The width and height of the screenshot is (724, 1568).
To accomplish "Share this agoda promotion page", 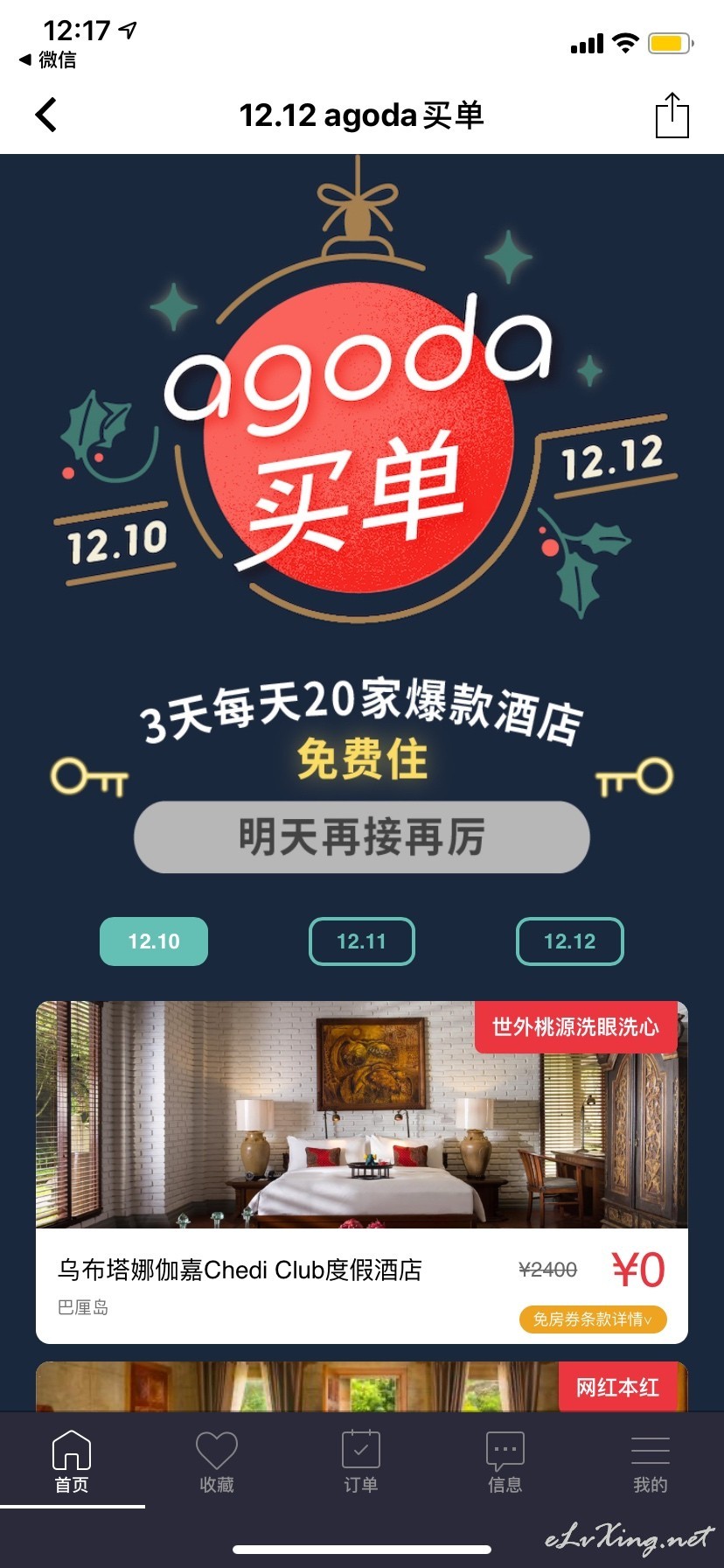I will [x=672, y=115].
